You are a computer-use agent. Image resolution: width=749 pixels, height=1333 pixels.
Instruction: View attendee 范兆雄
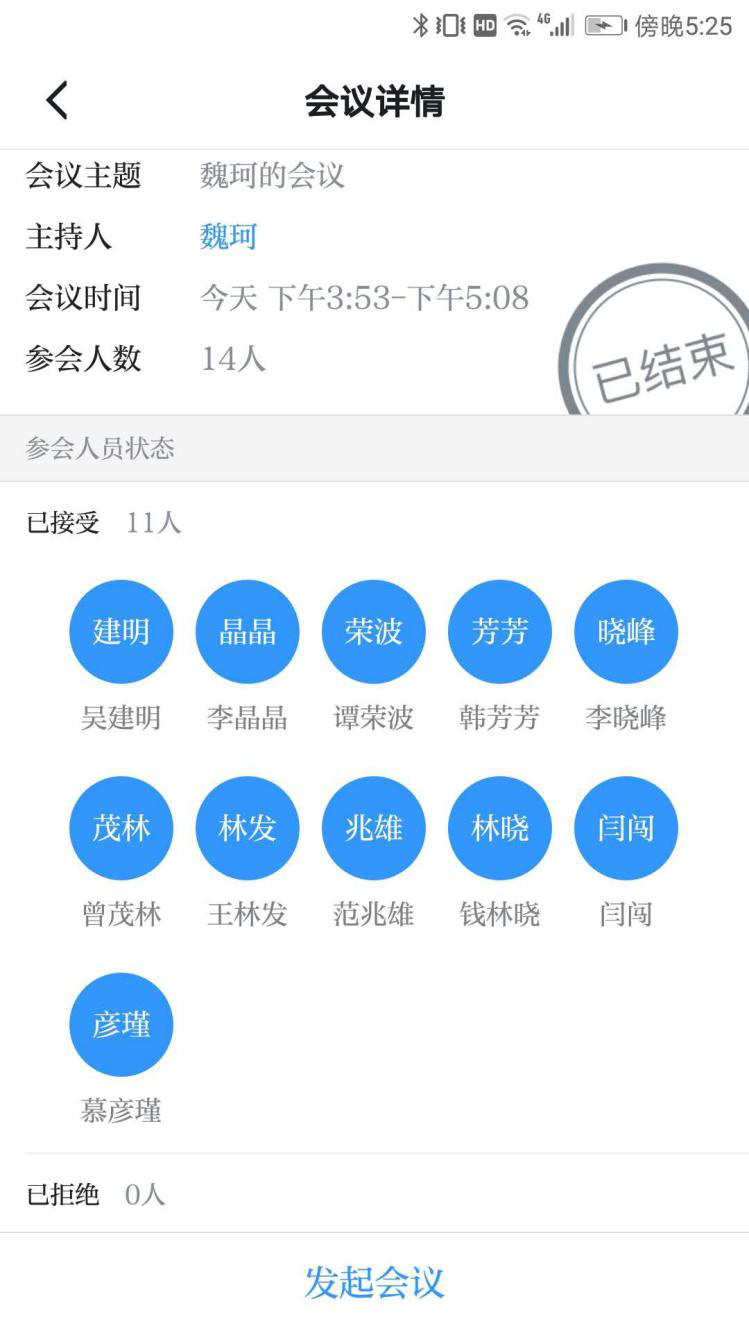(x=374, y=828)
